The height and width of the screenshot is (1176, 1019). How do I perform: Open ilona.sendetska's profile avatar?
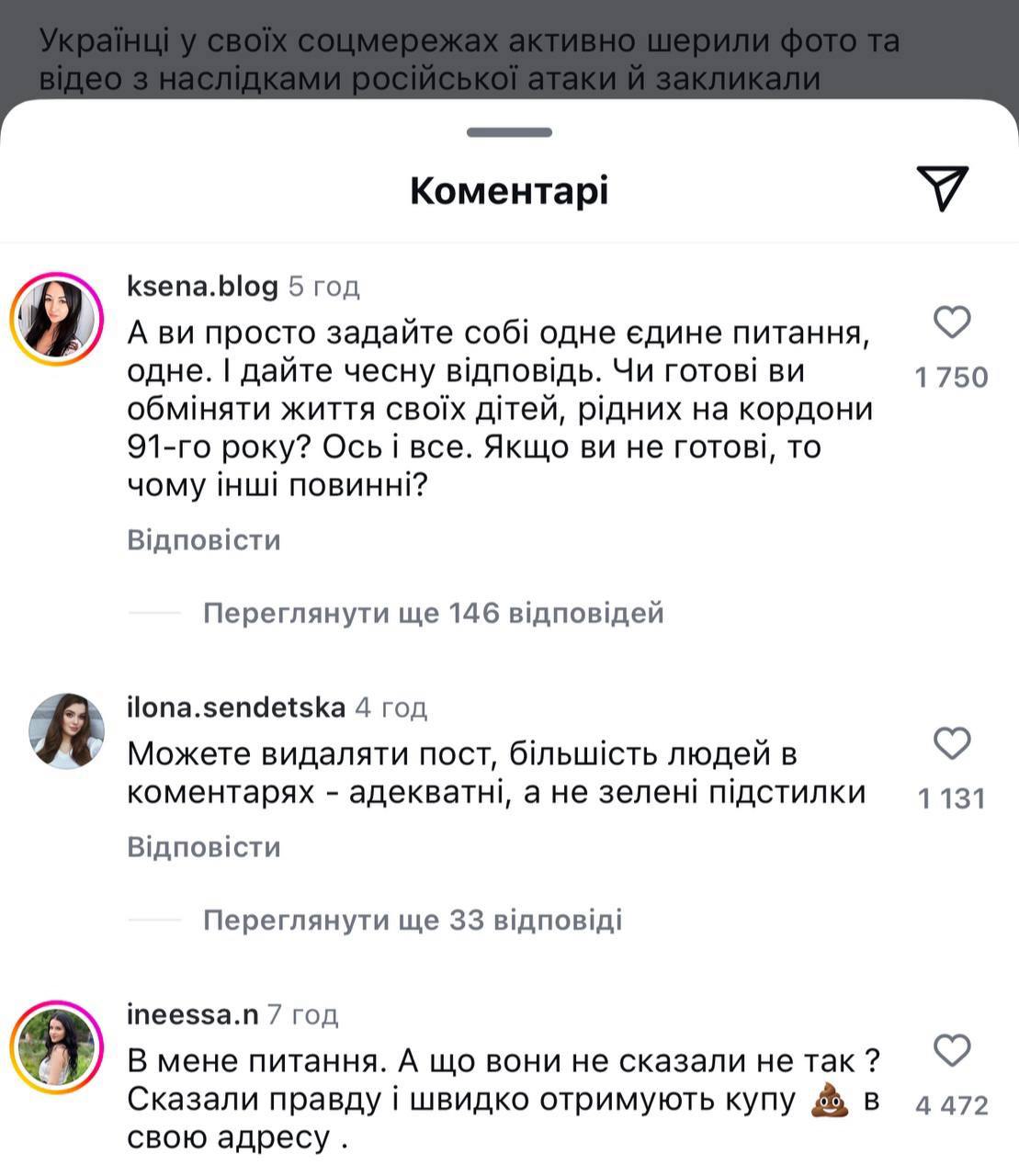pos(65,730)
